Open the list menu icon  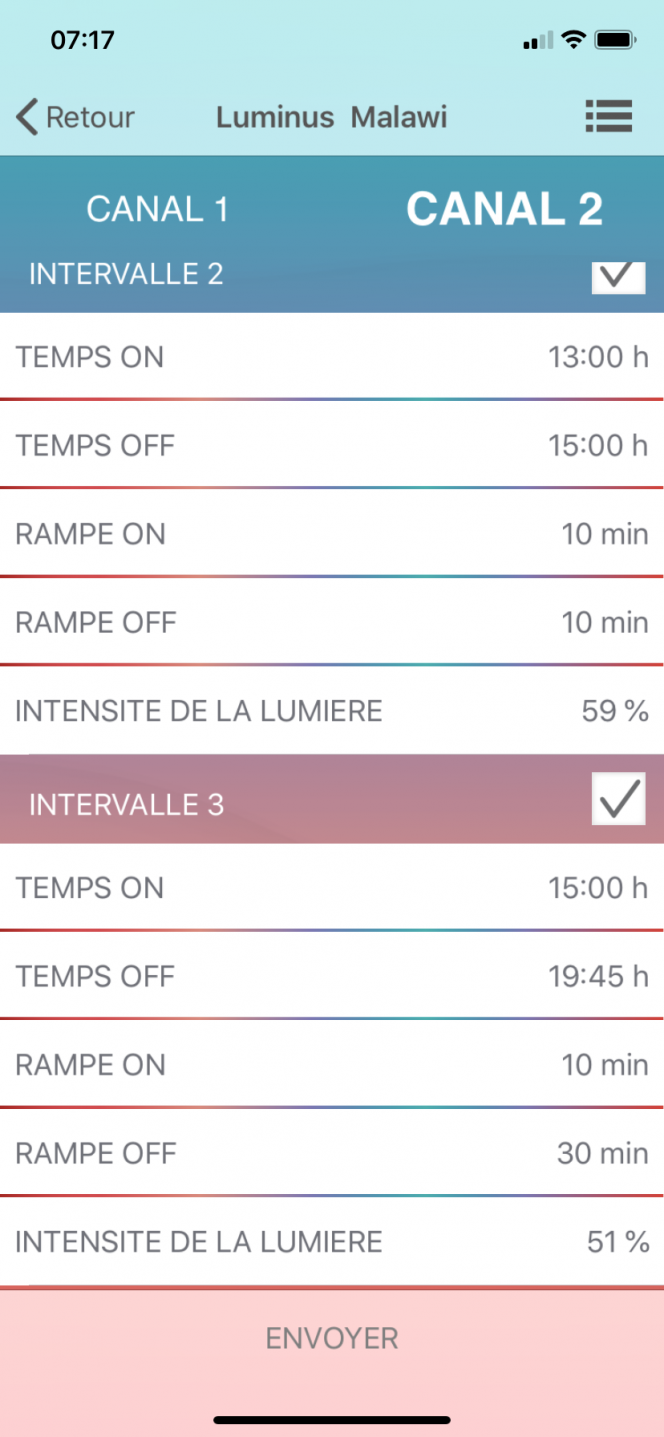[608, 117]
